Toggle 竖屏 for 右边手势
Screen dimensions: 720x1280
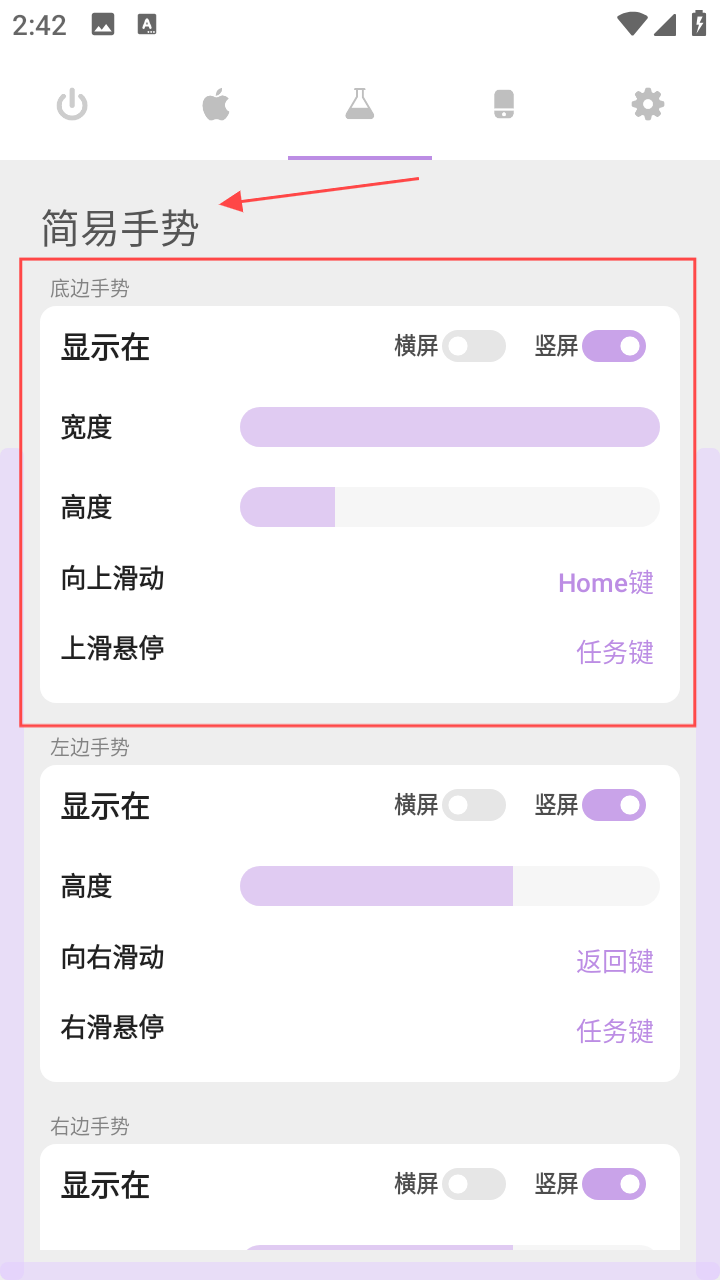[614, 1185]
